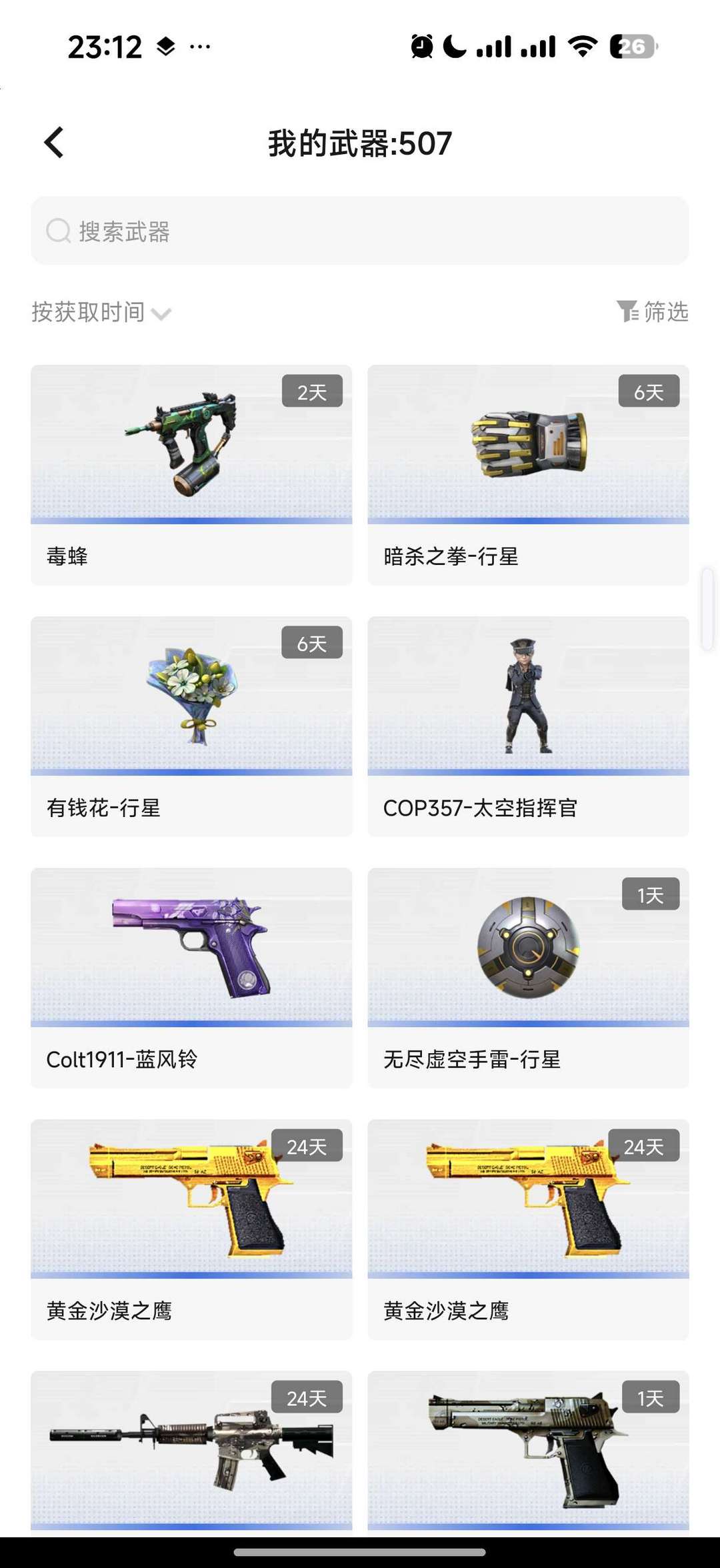Tap the back arrow to exit weapon list

pos(53,142)
